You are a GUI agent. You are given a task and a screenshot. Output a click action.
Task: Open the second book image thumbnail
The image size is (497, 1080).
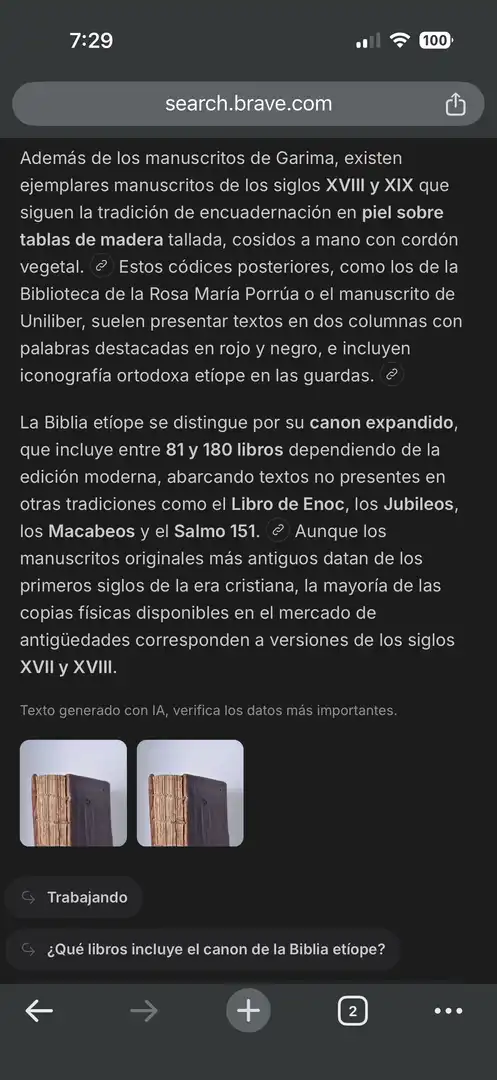click(190, 793)
